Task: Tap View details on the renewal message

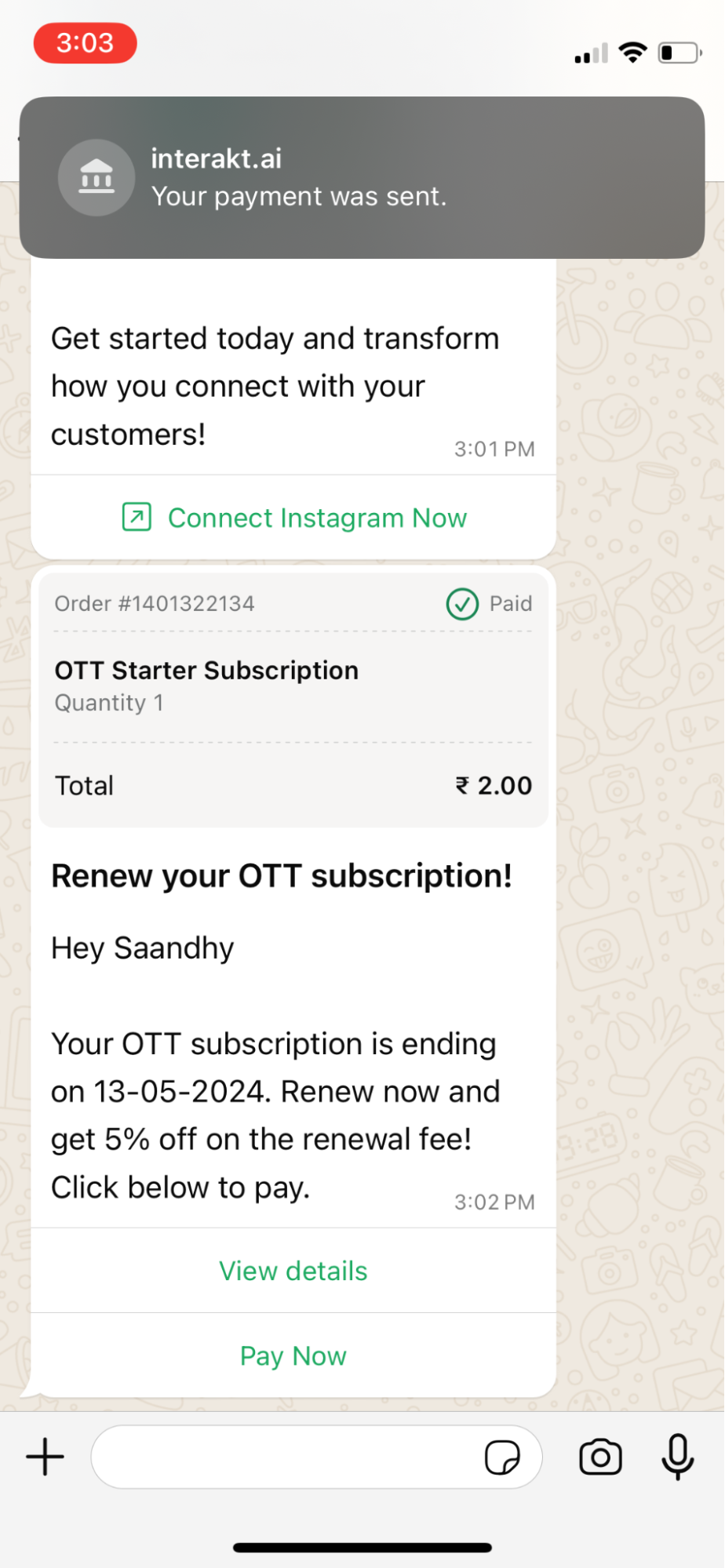Action: (293, 1271)
